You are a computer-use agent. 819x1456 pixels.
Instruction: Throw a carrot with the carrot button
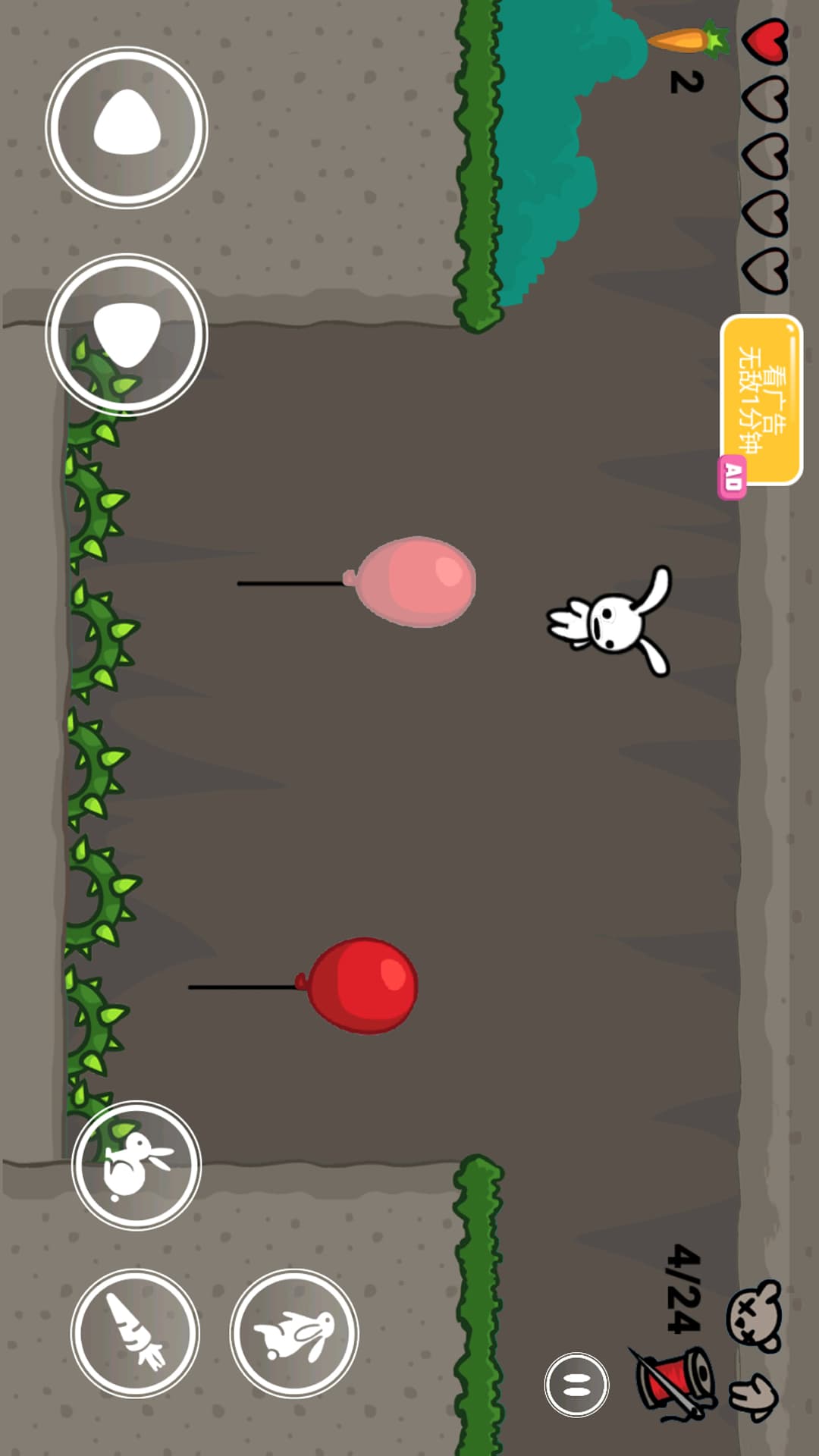pyautogui.click(x=135, y=1333)
